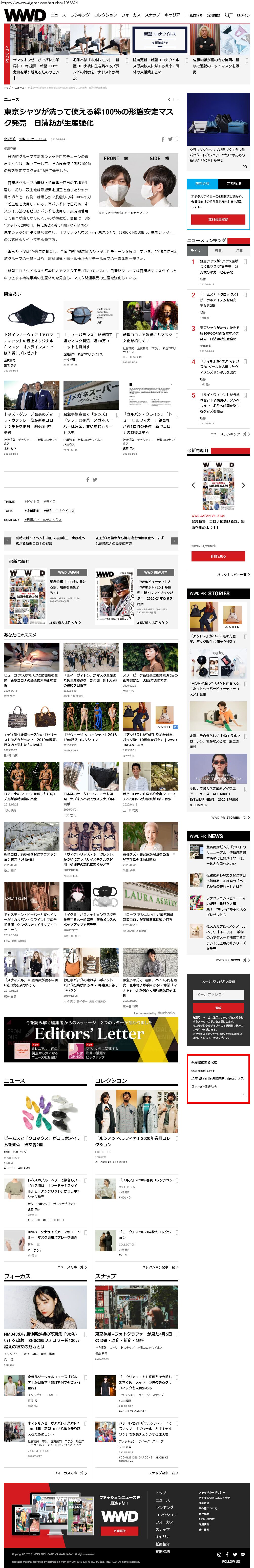Open the ランキング section in the top menu
254x1568 pixels.
80,15
